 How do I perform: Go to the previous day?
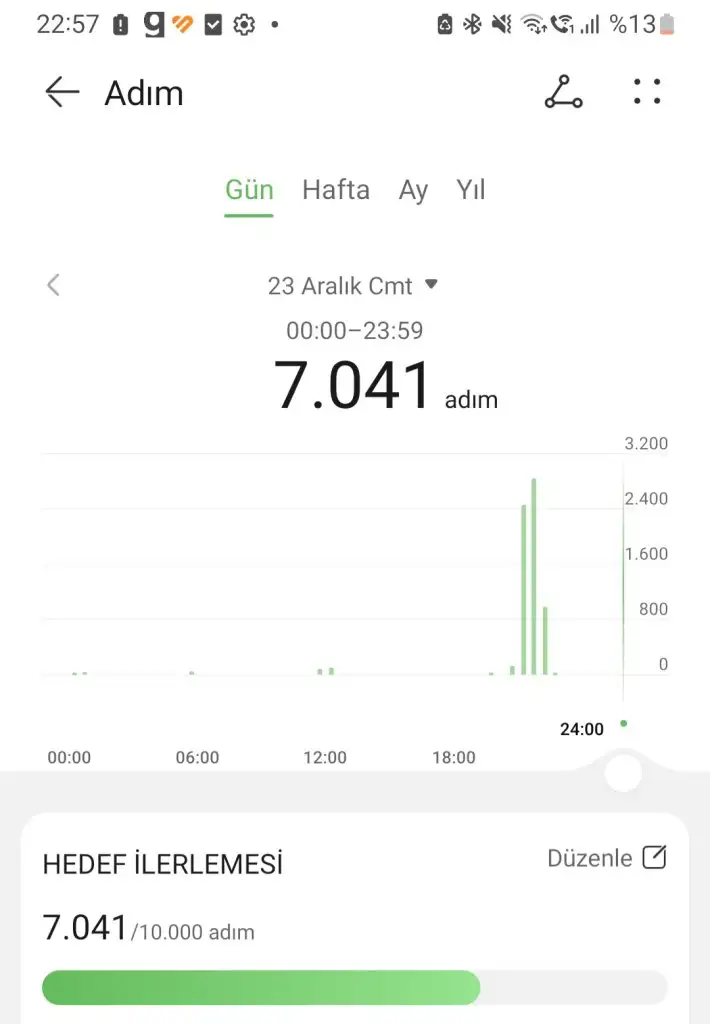pos(54,285)
